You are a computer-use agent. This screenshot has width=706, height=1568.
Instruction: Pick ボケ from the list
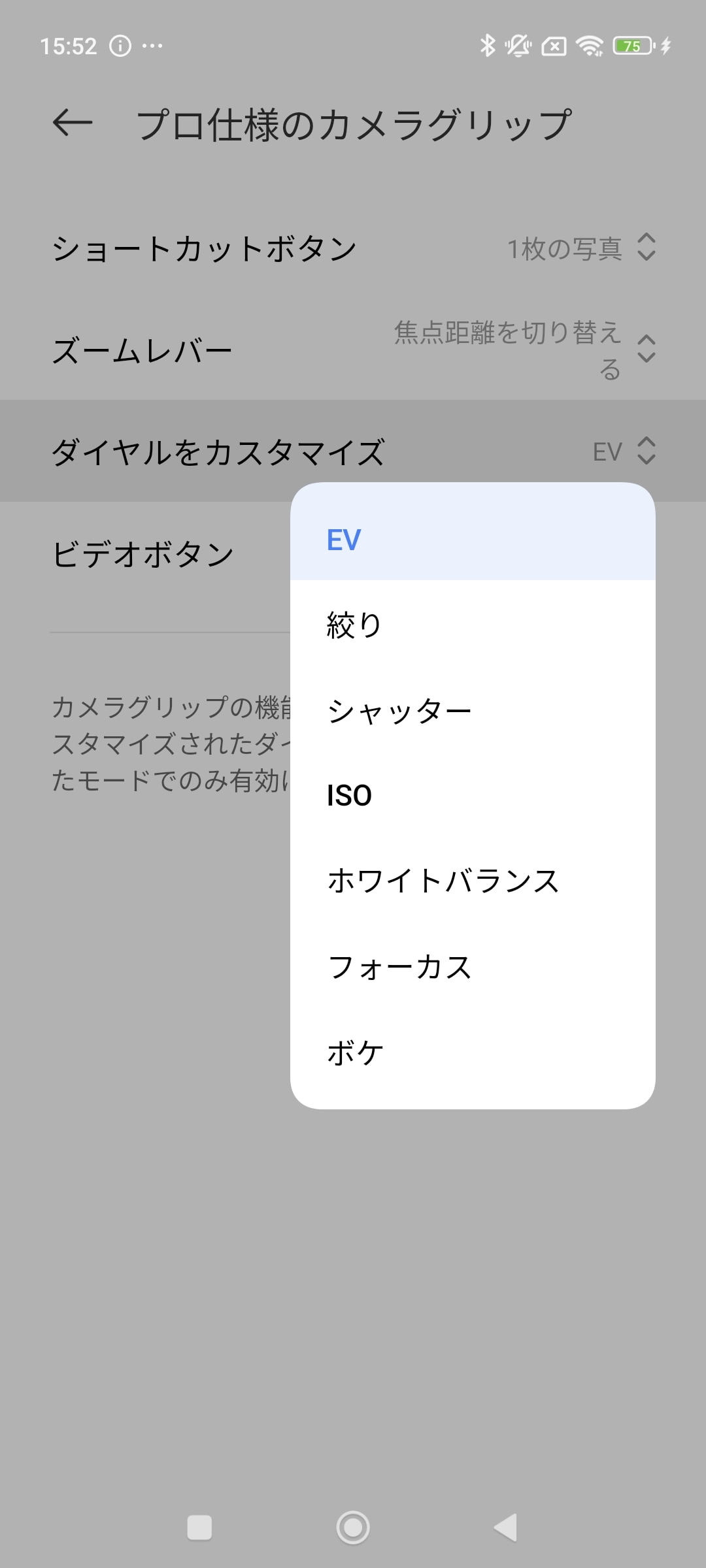click(472, 1052)
